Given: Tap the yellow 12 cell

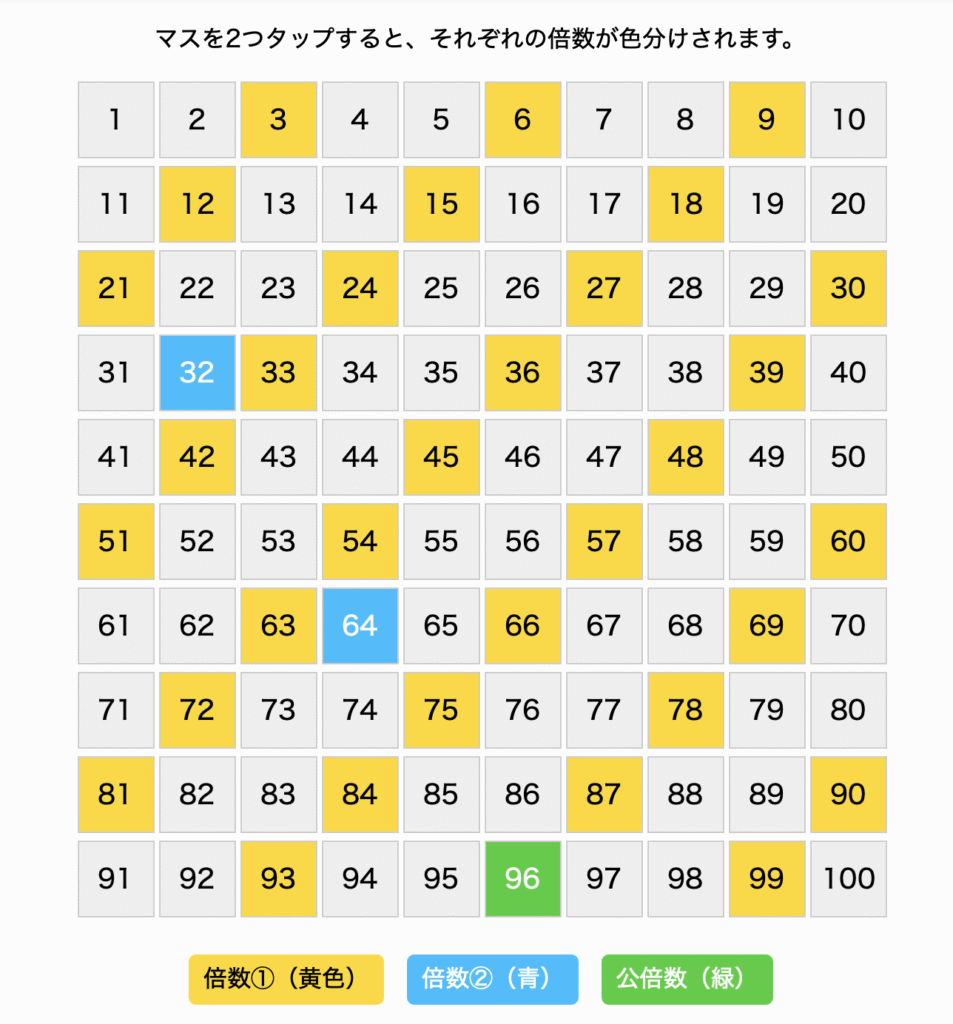Looking at the screenshot, I should [197, 204].
